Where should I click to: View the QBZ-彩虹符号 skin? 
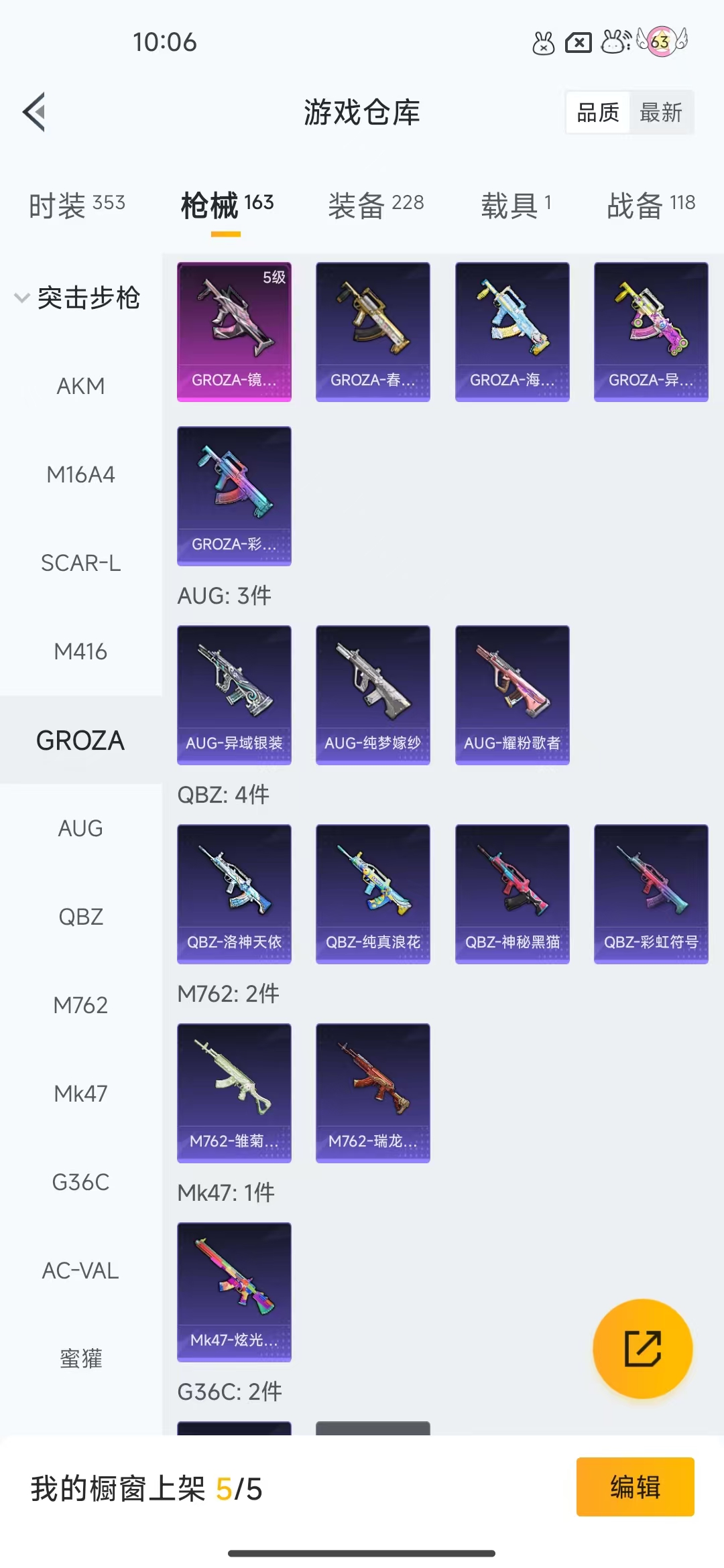click(x=651, y=894)
